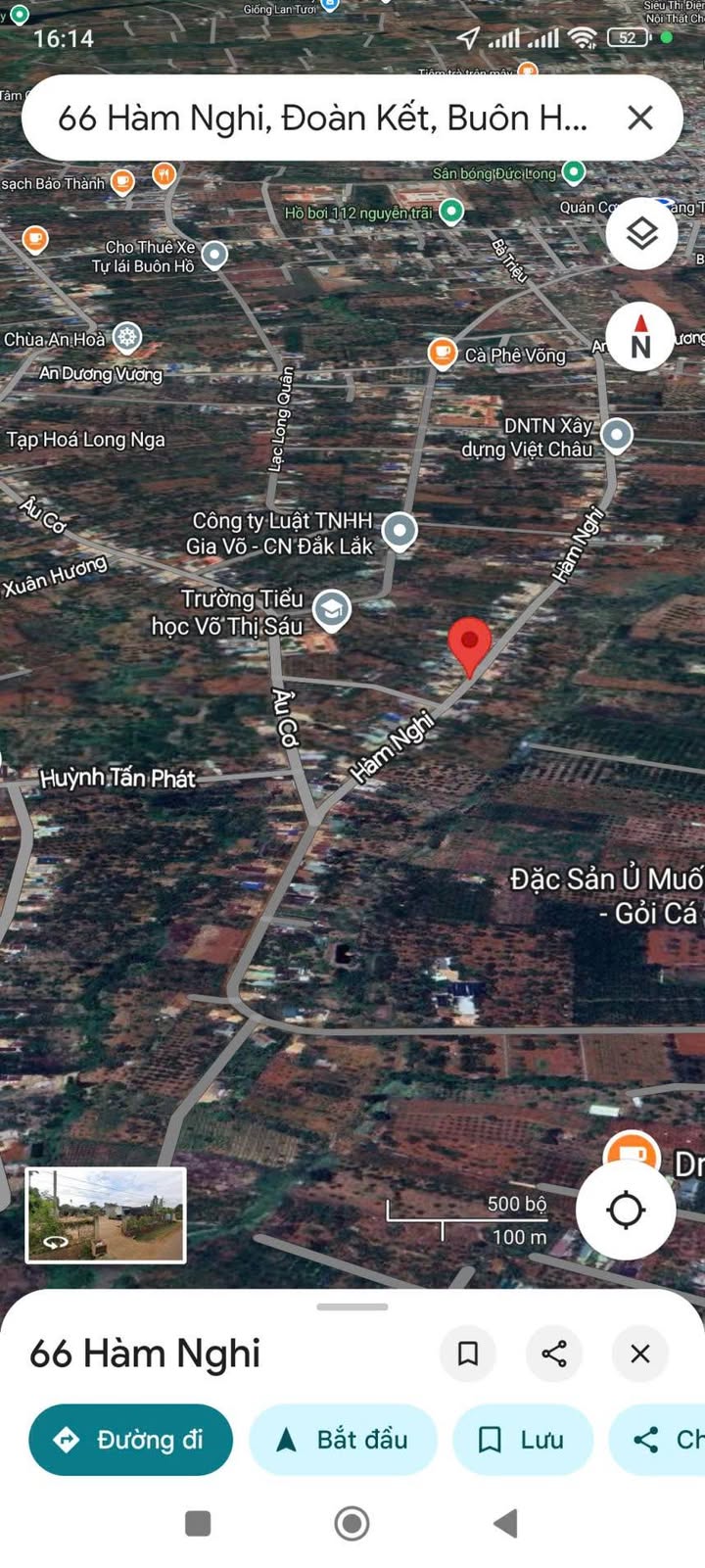Clear the search with the X button

639,119
